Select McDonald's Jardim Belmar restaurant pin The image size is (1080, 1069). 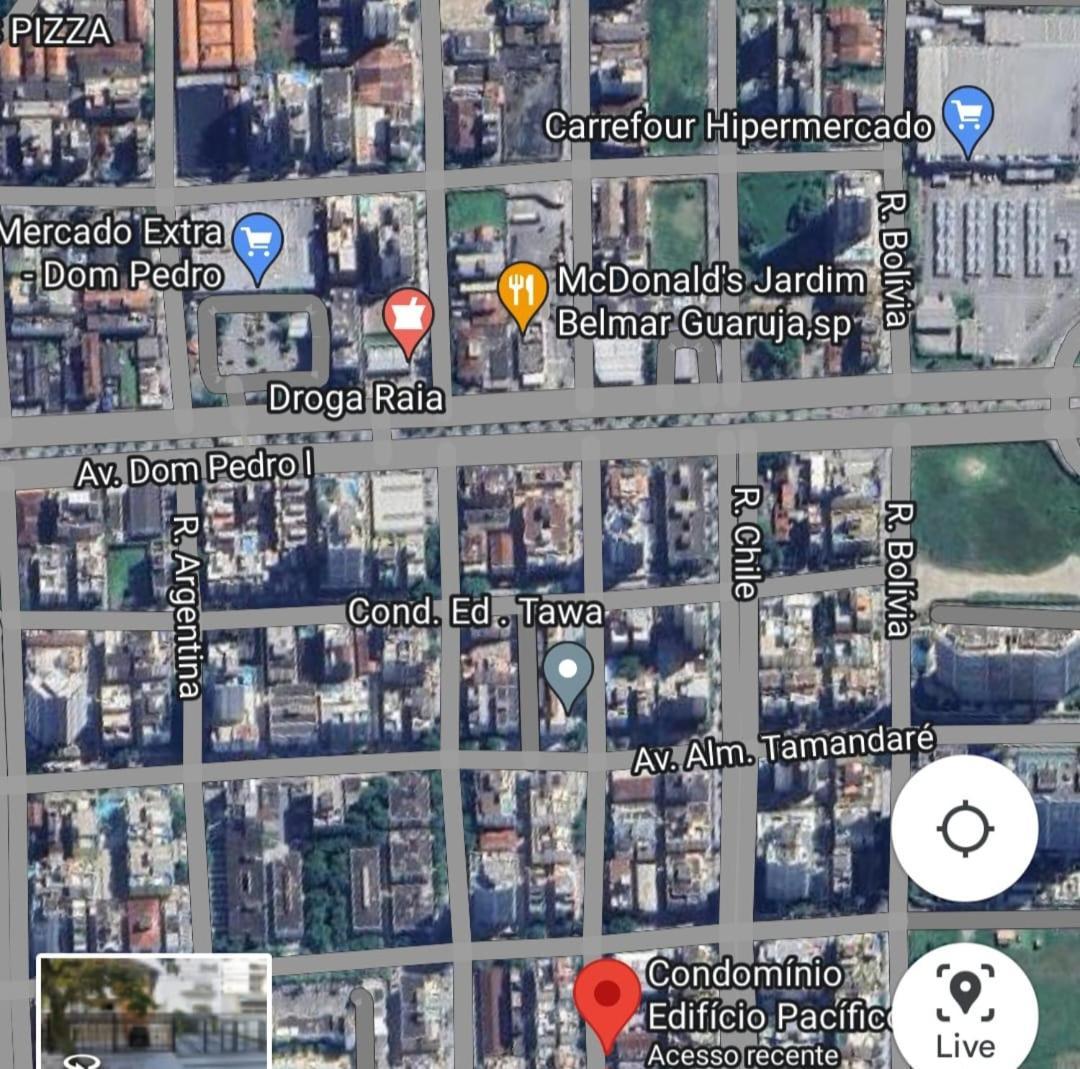click(x=522, y=292)
